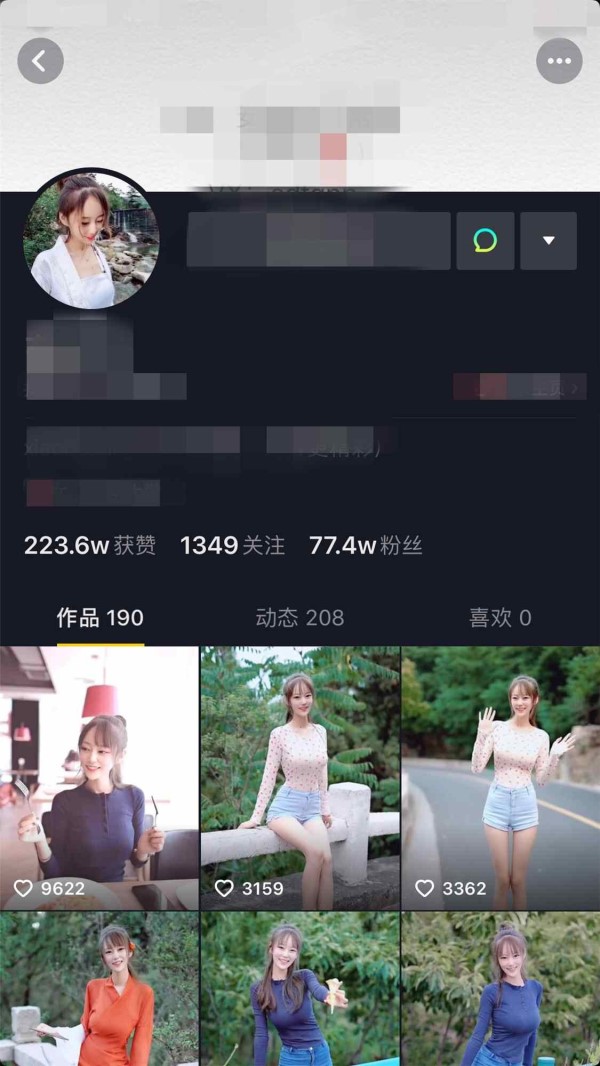Open the video with 9622 likes
This screenshot has height=1066, width=600.
[99, 778]
